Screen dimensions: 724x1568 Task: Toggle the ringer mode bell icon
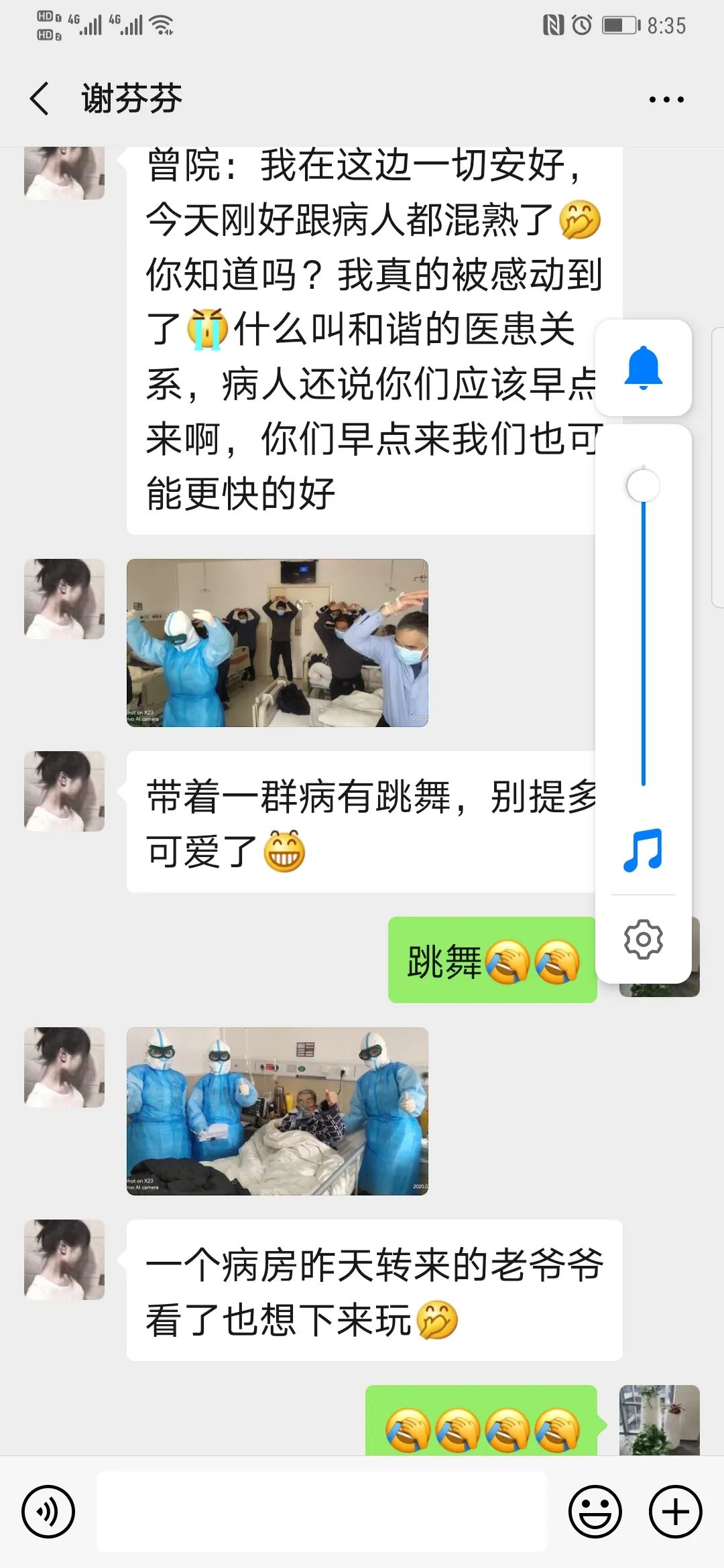tap(643, 368)
